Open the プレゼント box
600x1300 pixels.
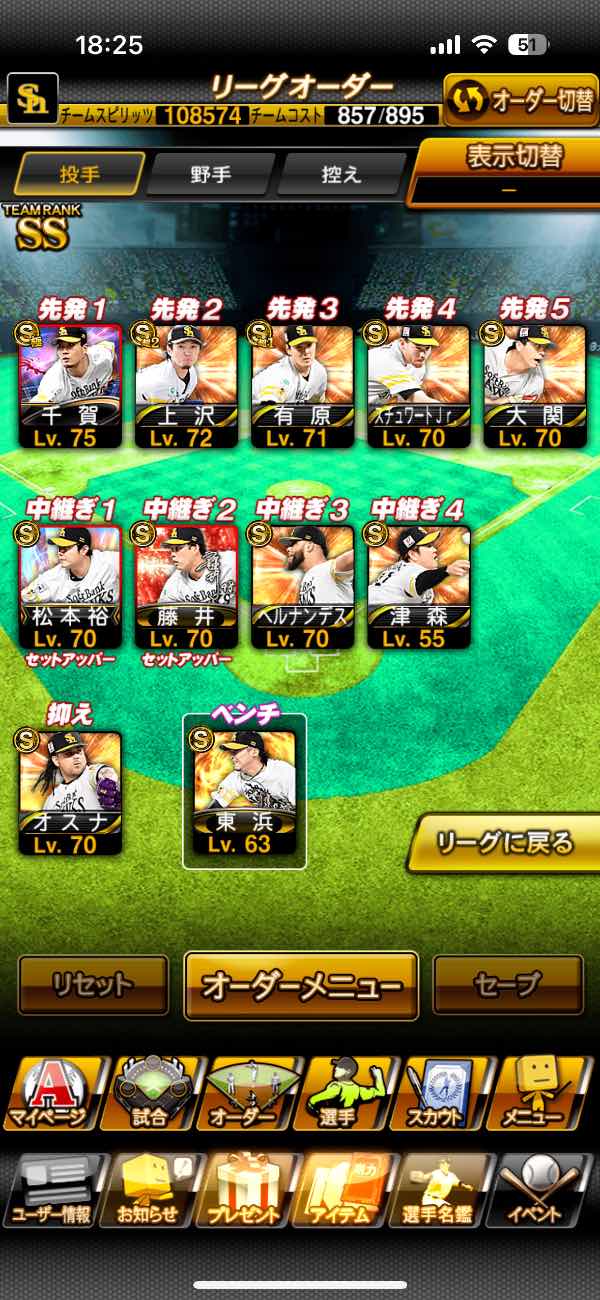click(x=245, y=1191)
